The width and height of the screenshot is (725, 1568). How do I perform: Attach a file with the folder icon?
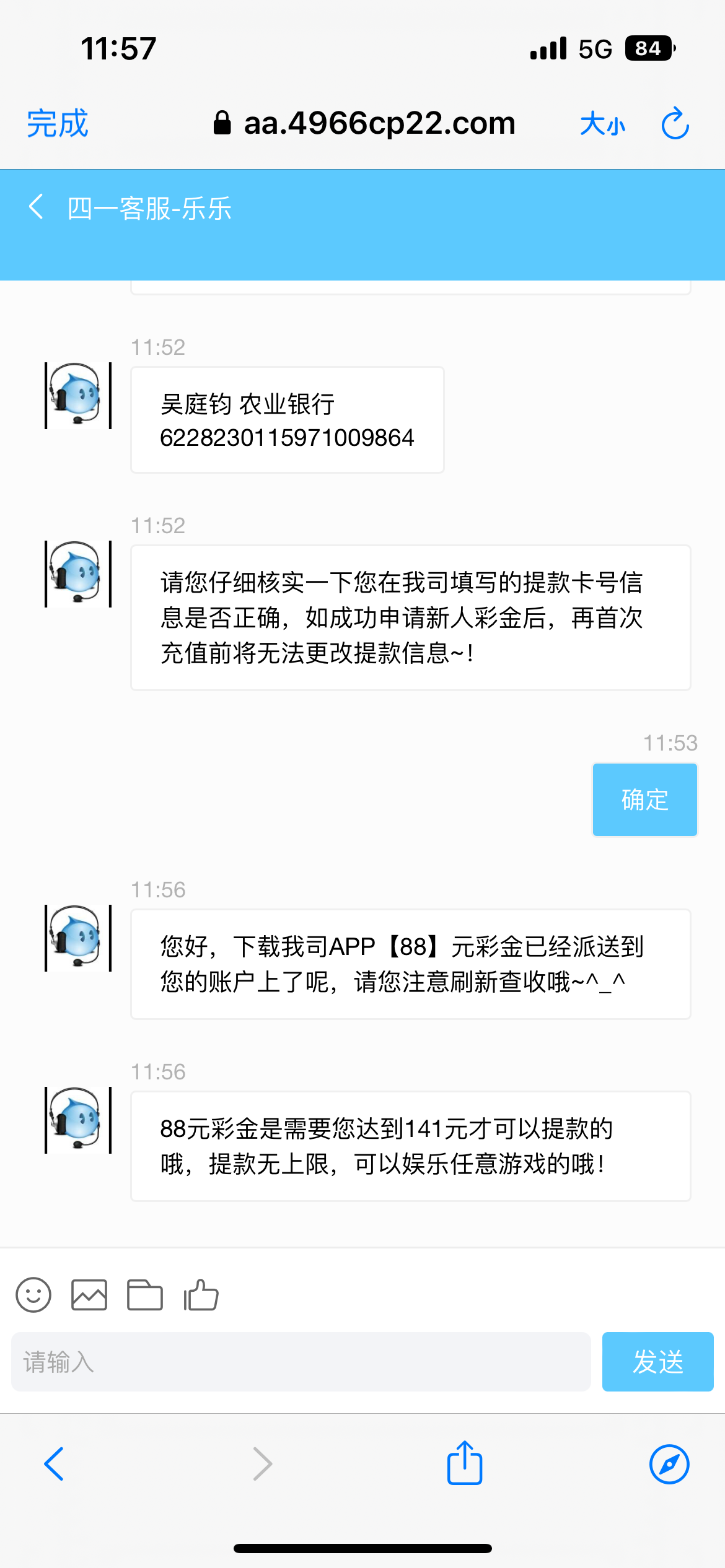145,1295
